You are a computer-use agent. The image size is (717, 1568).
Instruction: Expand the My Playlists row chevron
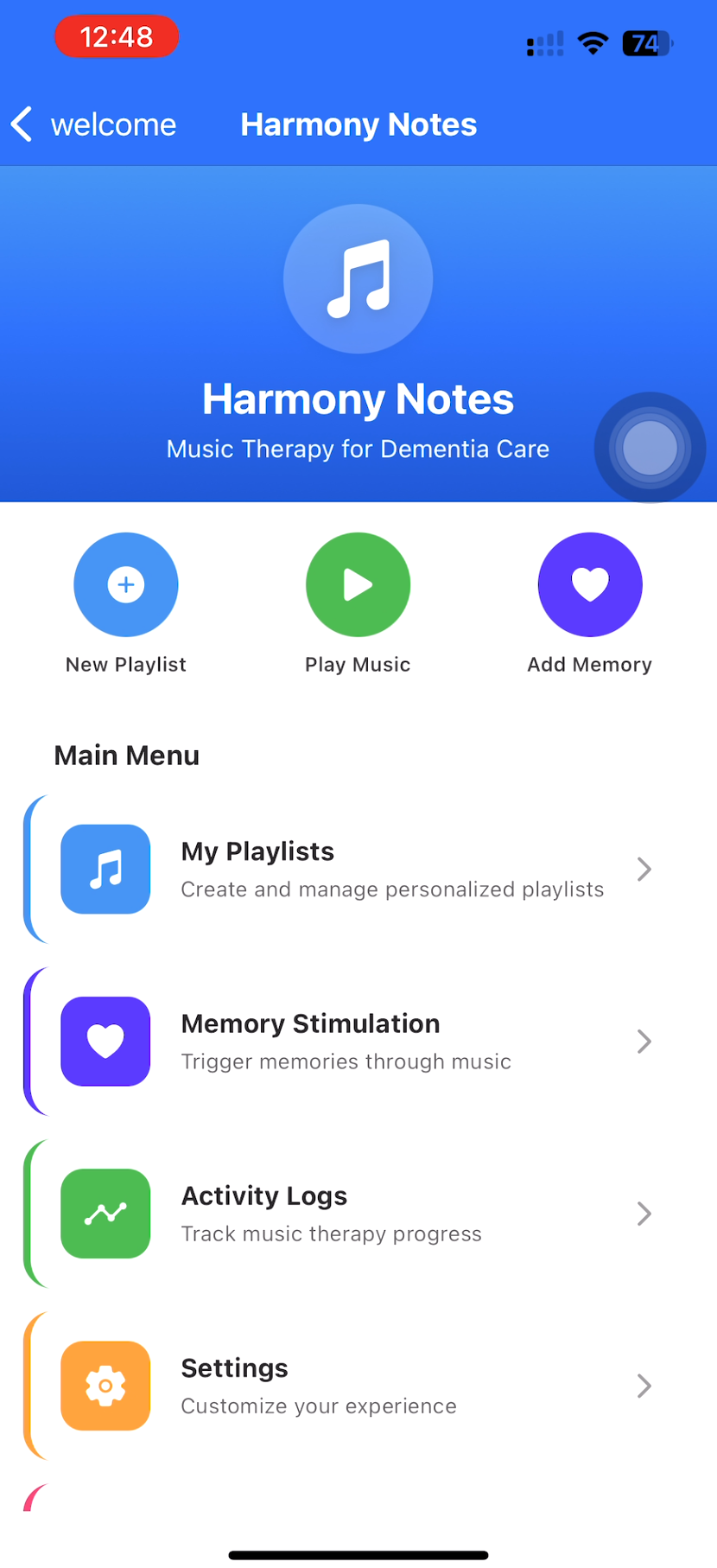point(644,870)
